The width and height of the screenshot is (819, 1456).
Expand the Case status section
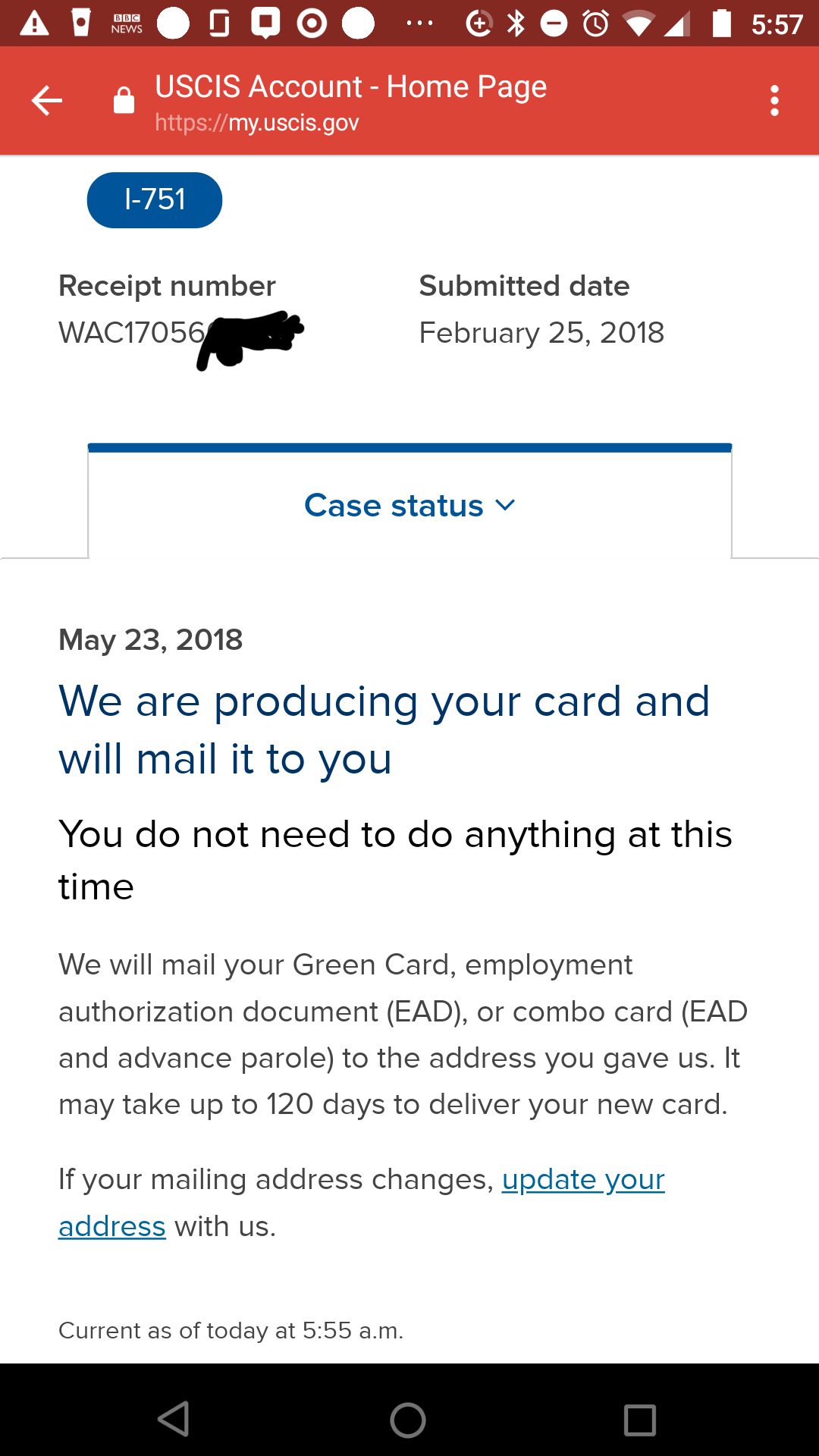409,506
